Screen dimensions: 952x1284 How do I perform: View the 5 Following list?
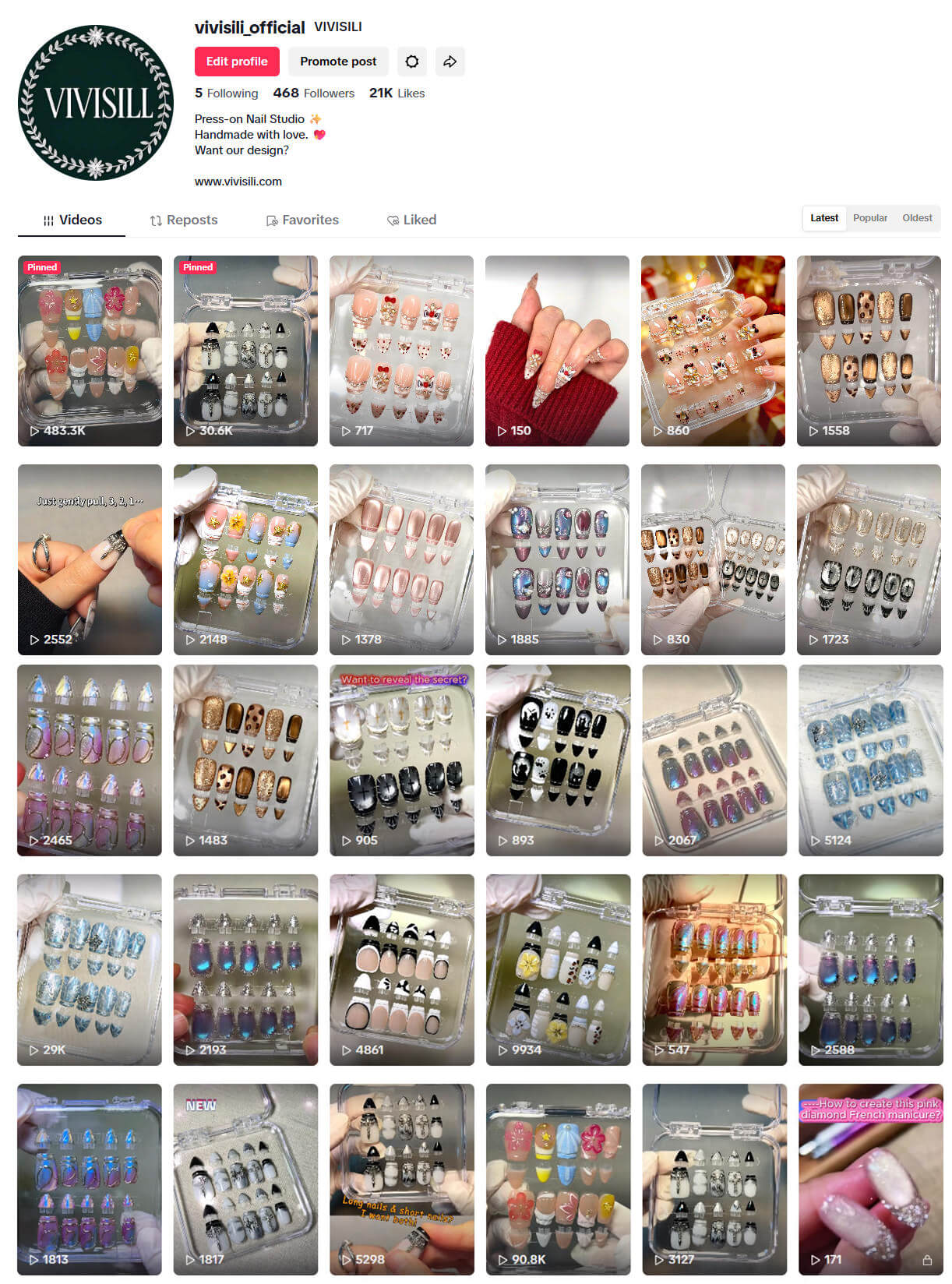(226, 93)
